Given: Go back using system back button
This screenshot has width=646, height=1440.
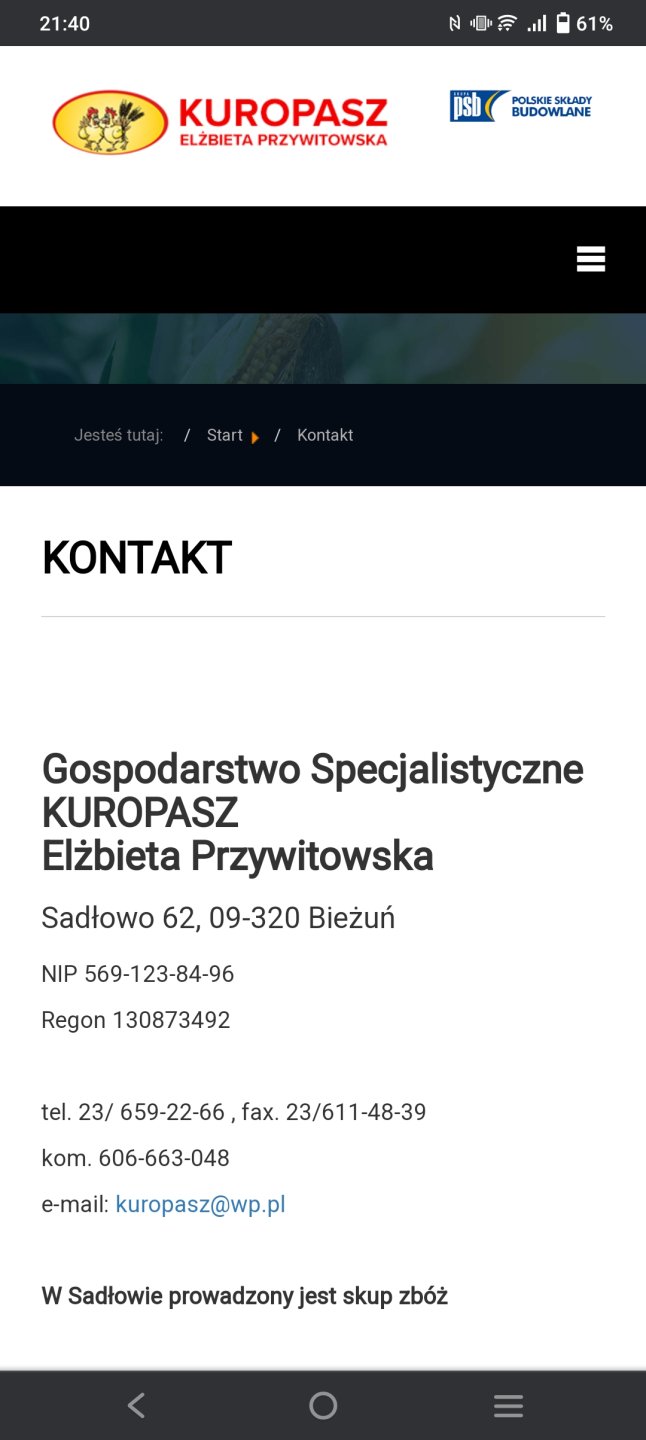Looking at the screenshot, I should tap(137, 1405).
